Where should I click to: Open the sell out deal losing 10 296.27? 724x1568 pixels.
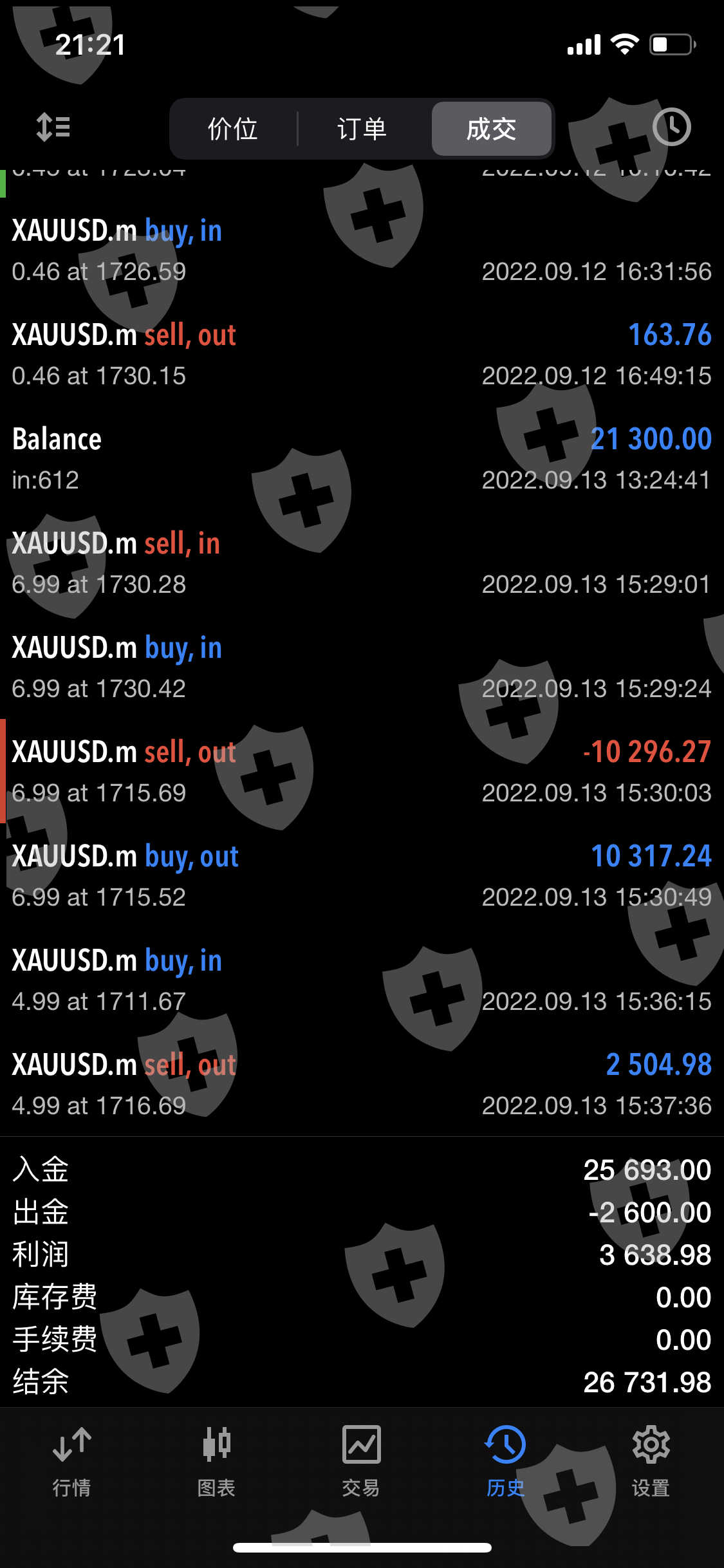[x=362, y=771]
